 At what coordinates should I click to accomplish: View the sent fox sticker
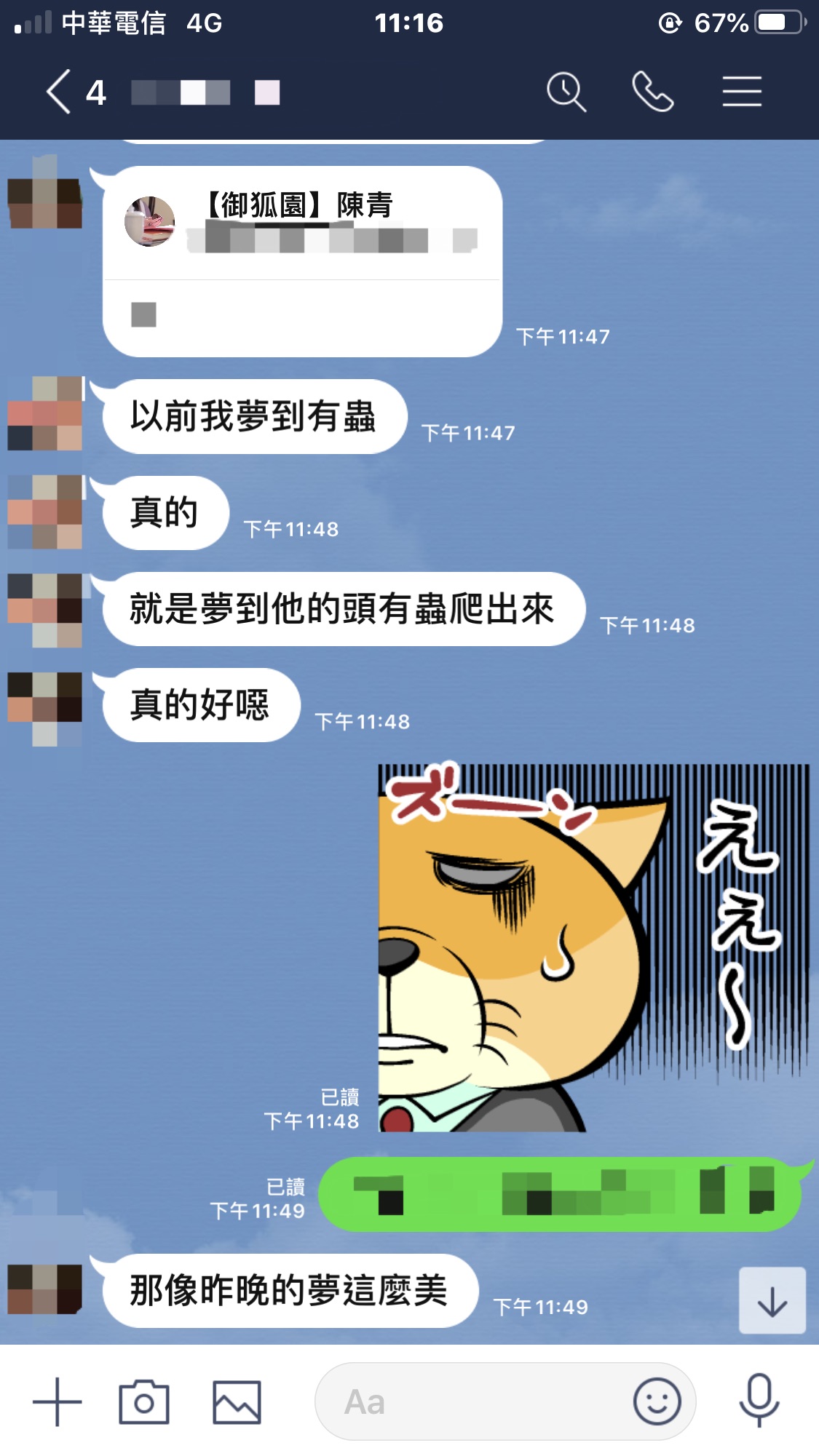593,947
